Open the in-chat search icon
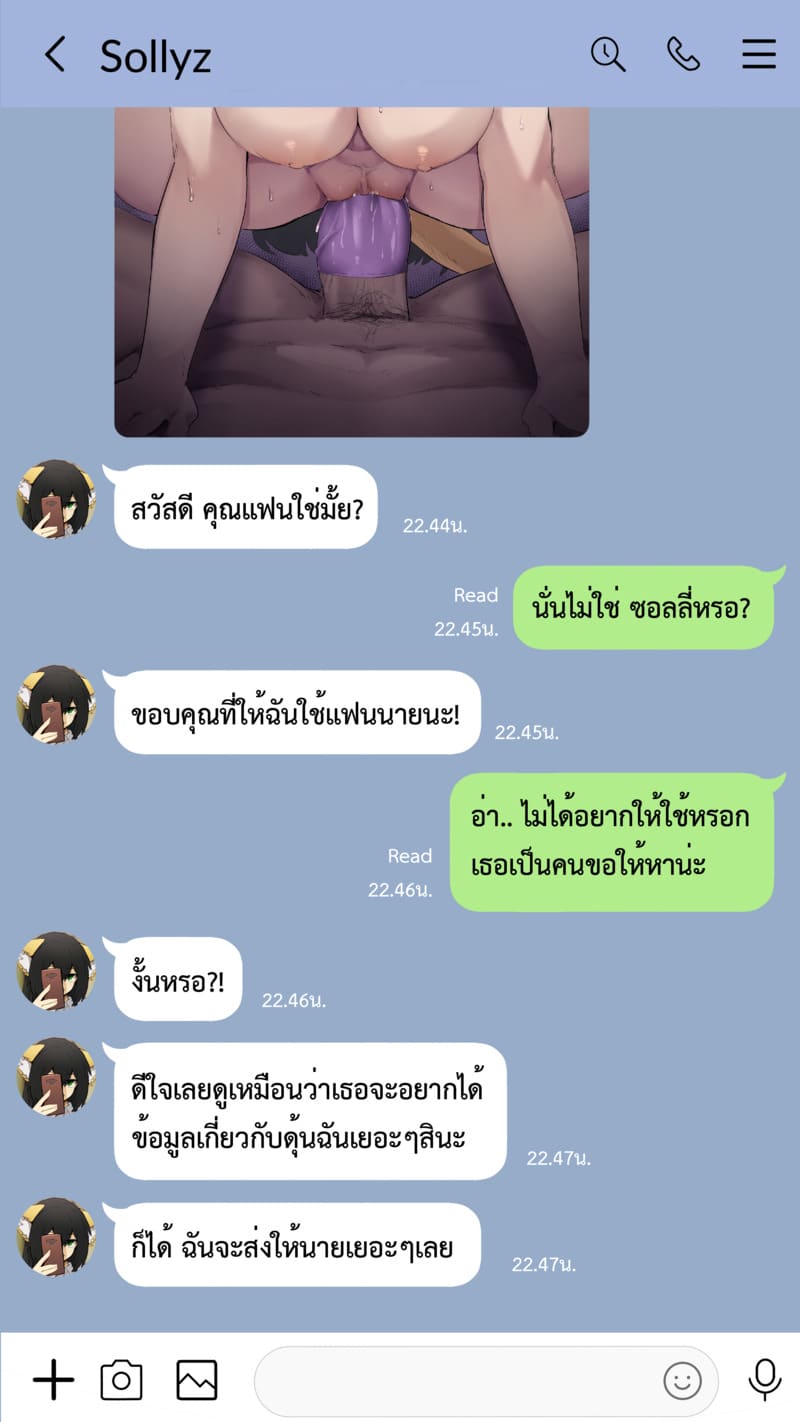Viewport: 800px width, 1422px height. [608, 55]
